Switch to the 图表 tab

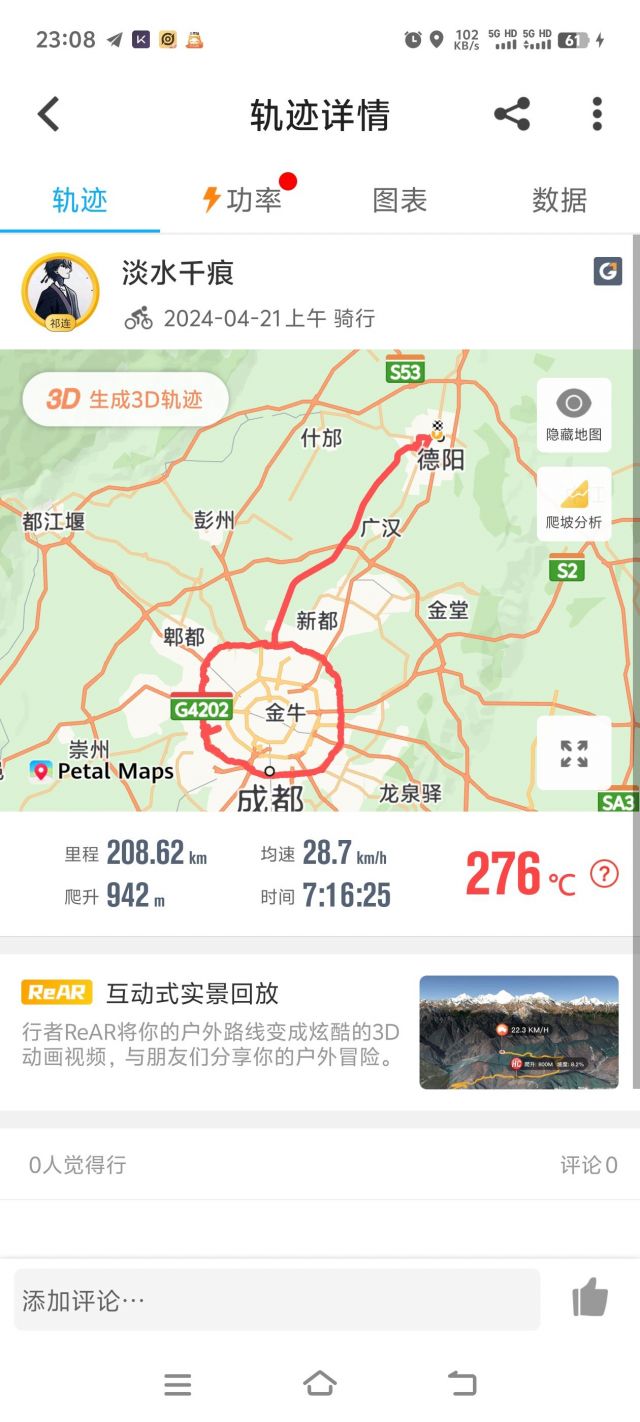point(400,200)
